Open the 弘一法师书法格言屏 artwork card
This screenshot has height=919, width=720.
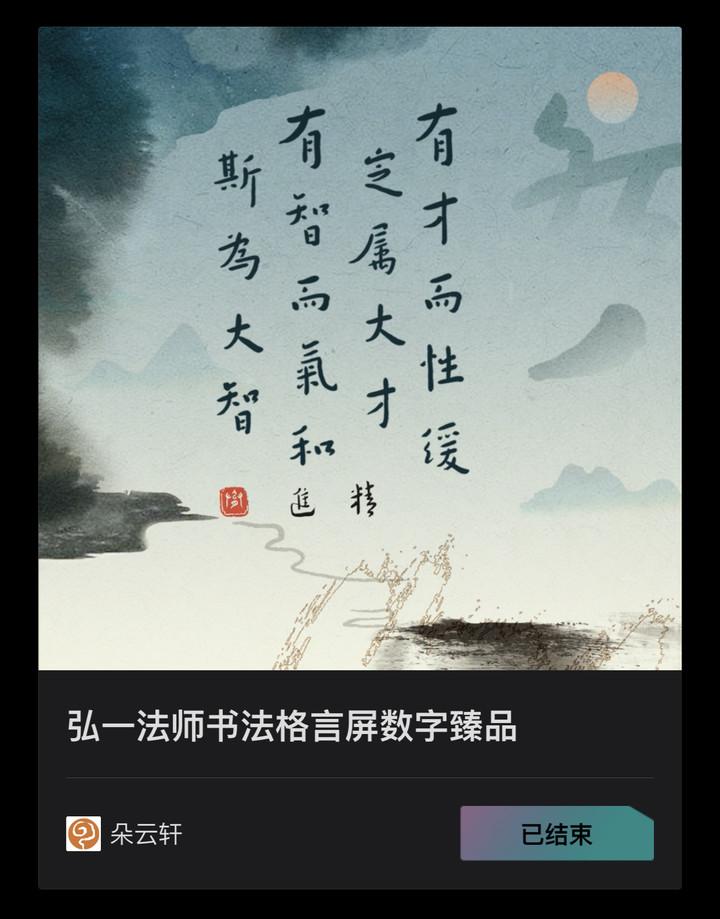tap(360, 350)
